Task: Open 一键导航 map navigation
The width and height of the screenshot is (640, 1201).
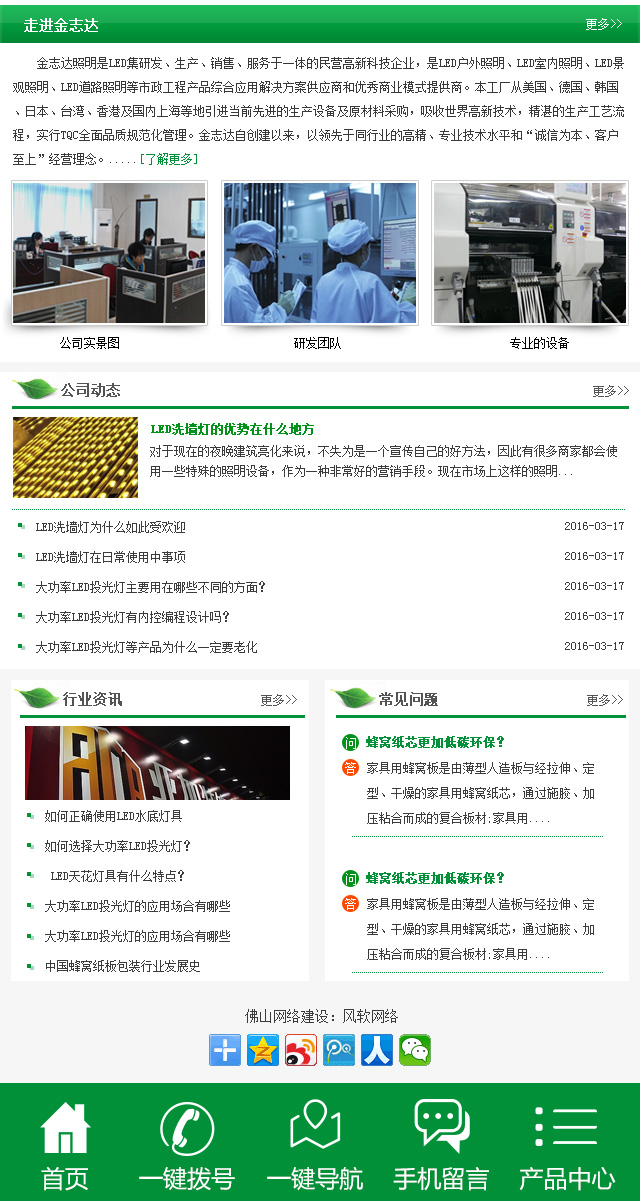Action: (x=314, y=1146)
